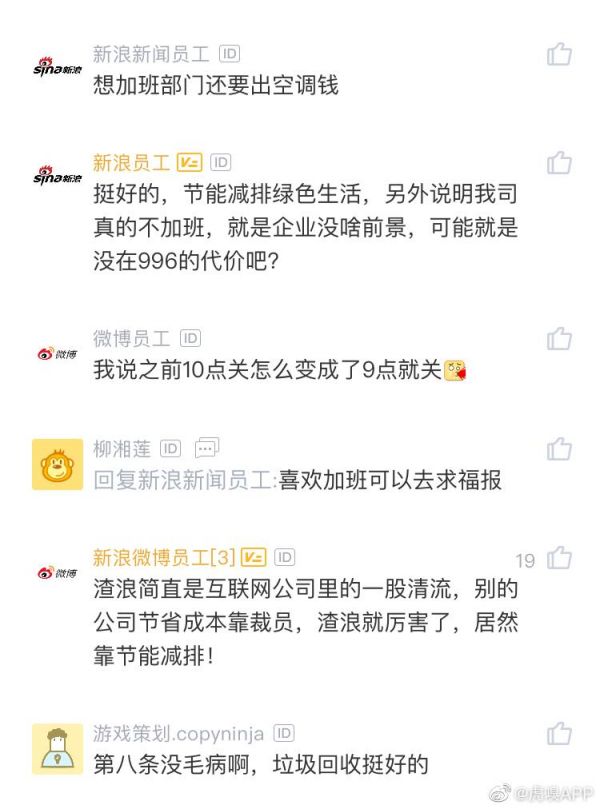Screen dimensions: 600x809
Task: Open the 新浪员工 username
Action: coord(131,162)
